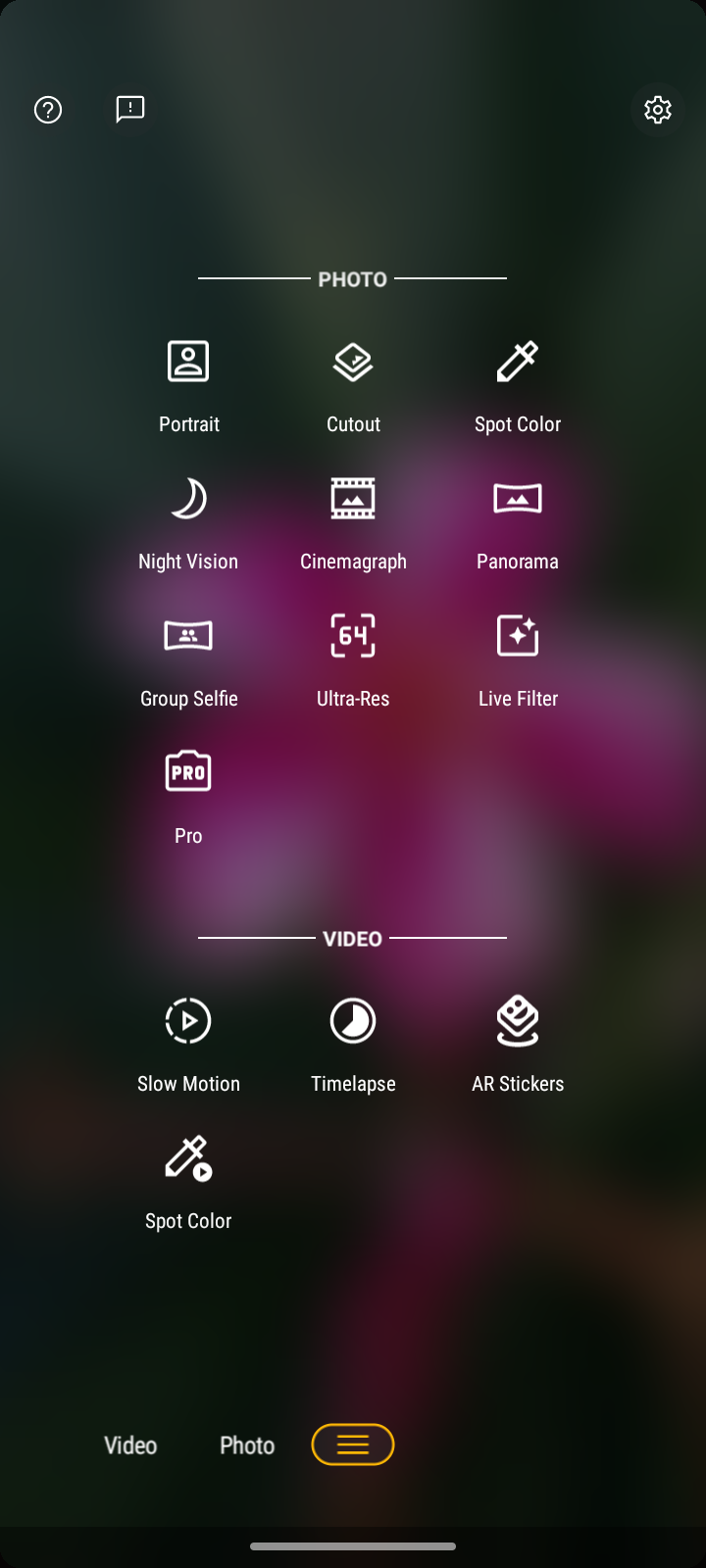Select Portrait photo mode
The height and width of the screenshot is (1568, 706).
click(x=188, y=387)
